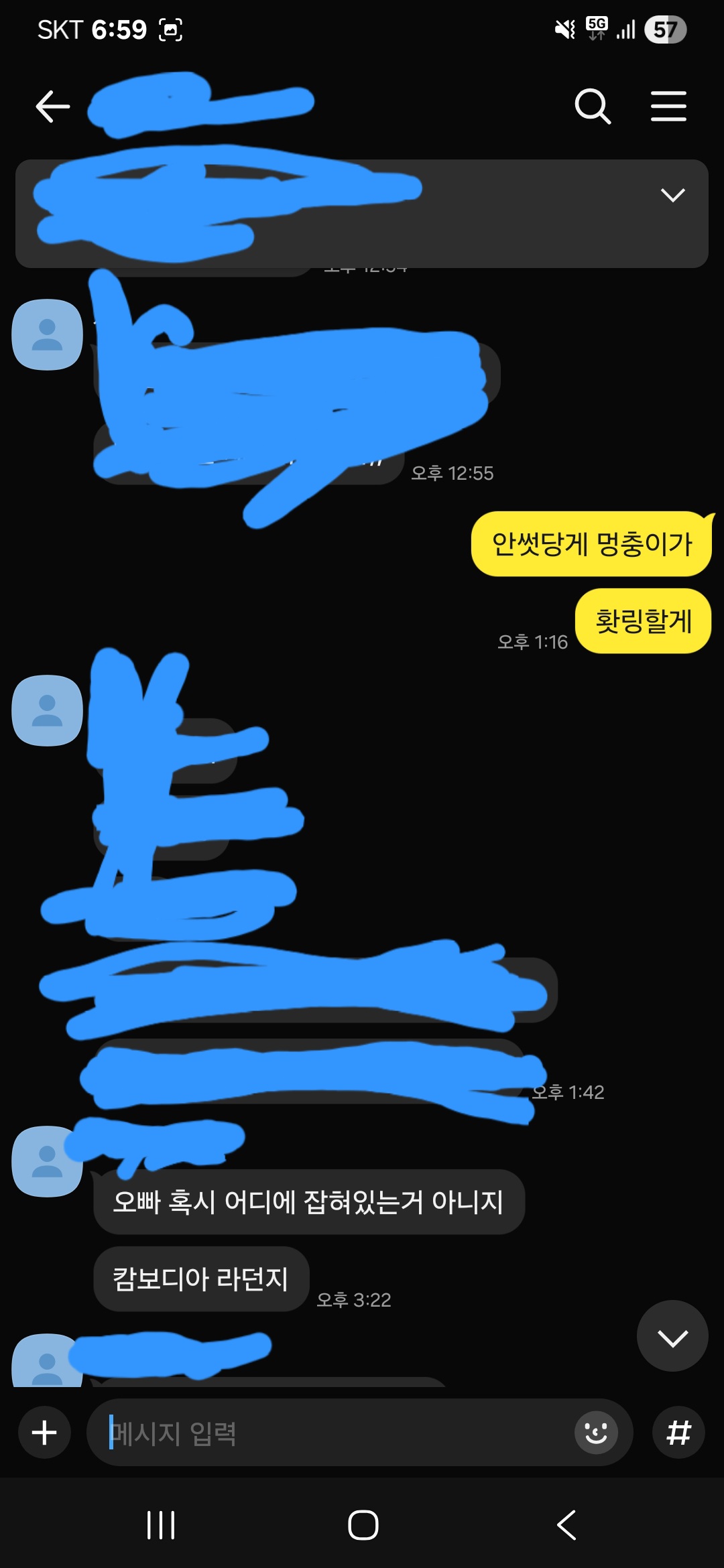Open the chat room menu
The image size is (724, 1568).
[x=668, y=107]
